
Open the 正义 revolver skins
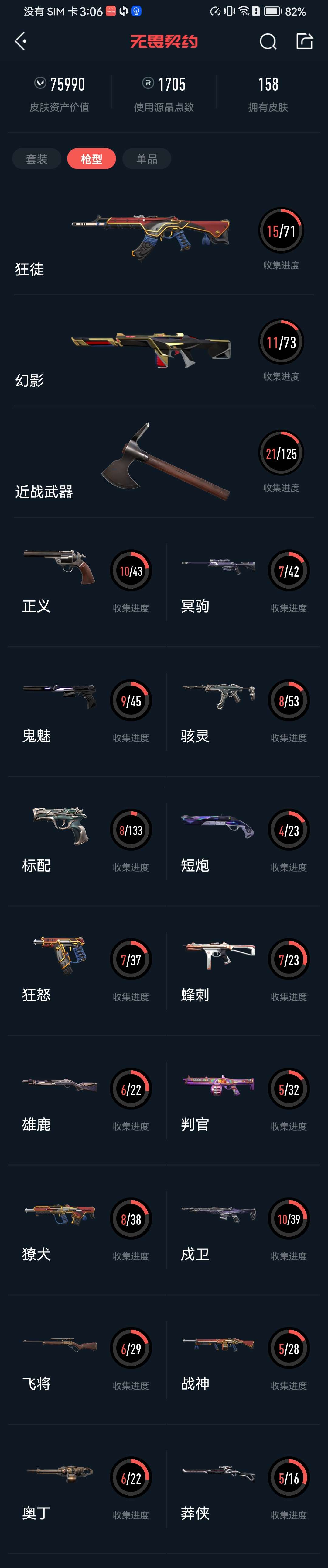[85, 581]
